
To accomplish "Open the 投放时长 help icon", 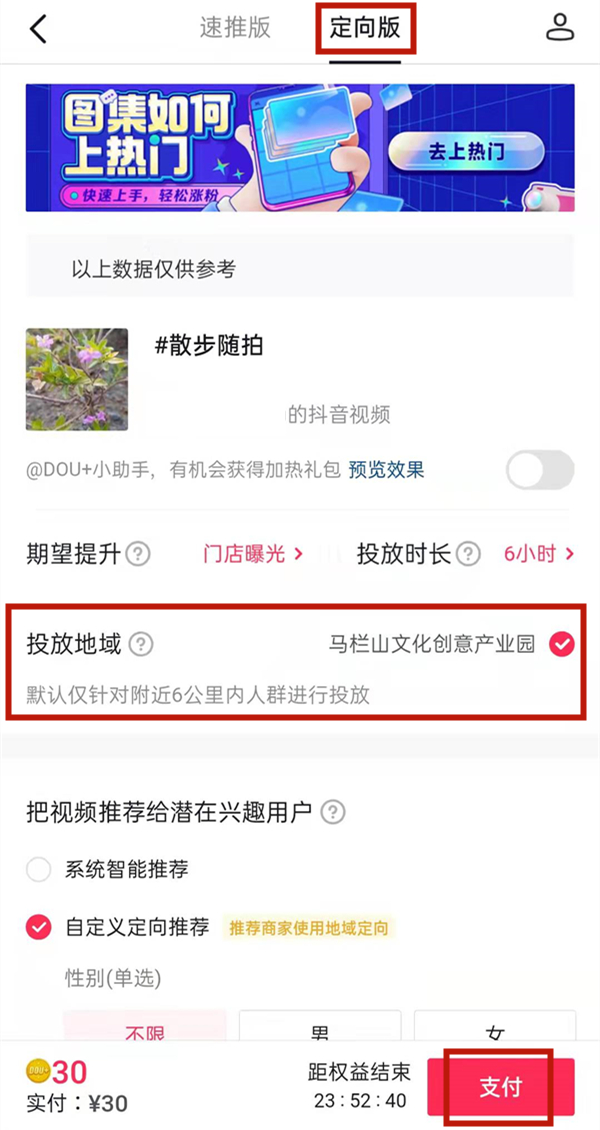I will pyautogui.click(x=469, y=553).
